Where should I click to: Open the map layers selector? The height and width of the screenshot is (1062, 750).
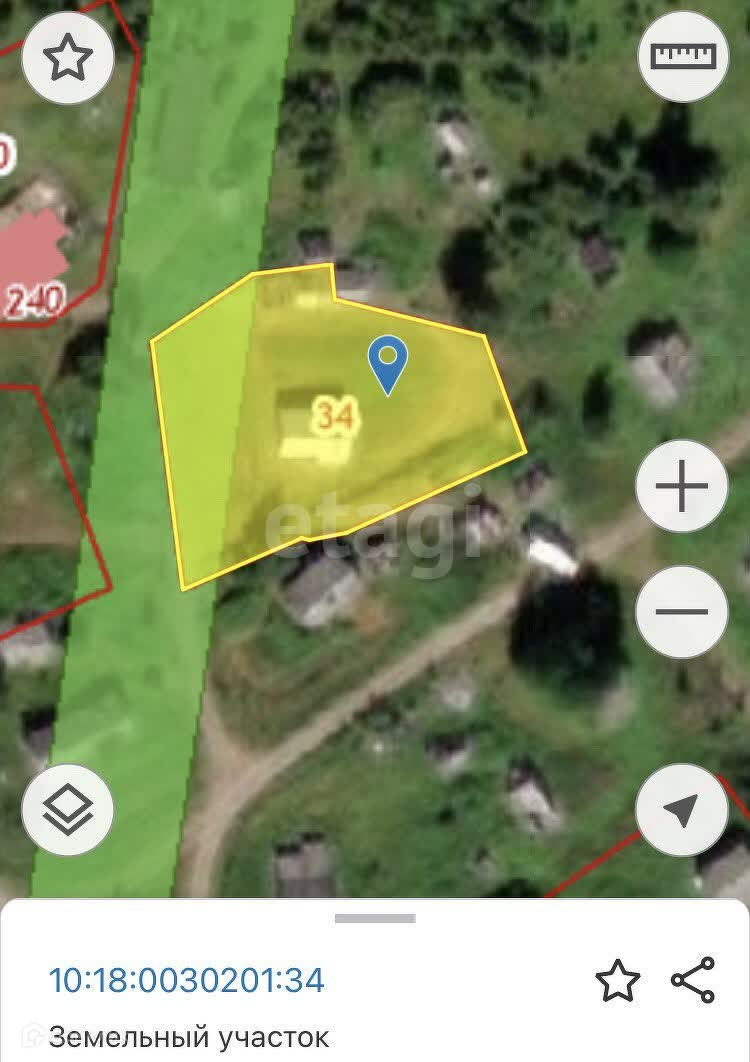point(68,810)
